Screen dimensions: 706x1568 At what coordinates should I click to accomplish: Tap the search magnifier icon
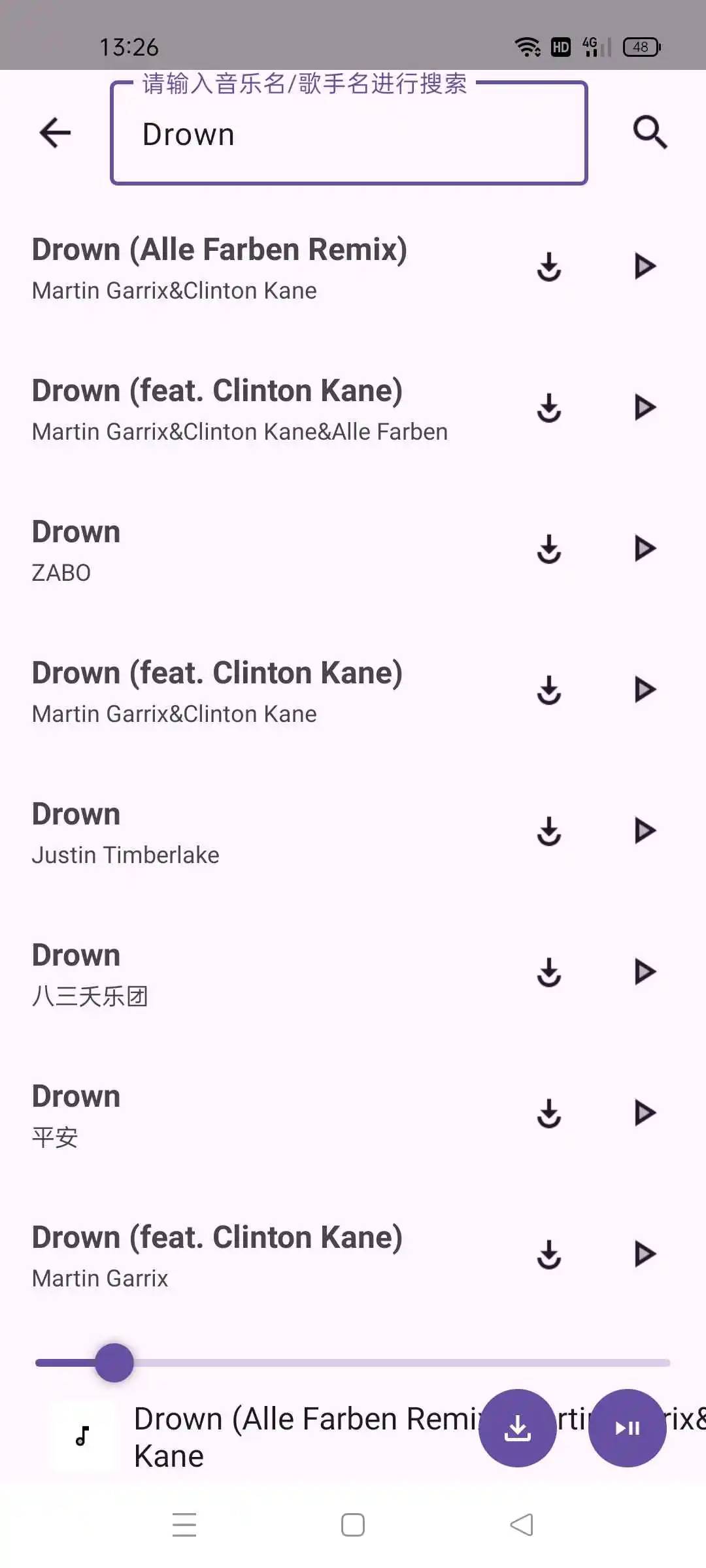(650, 133)
